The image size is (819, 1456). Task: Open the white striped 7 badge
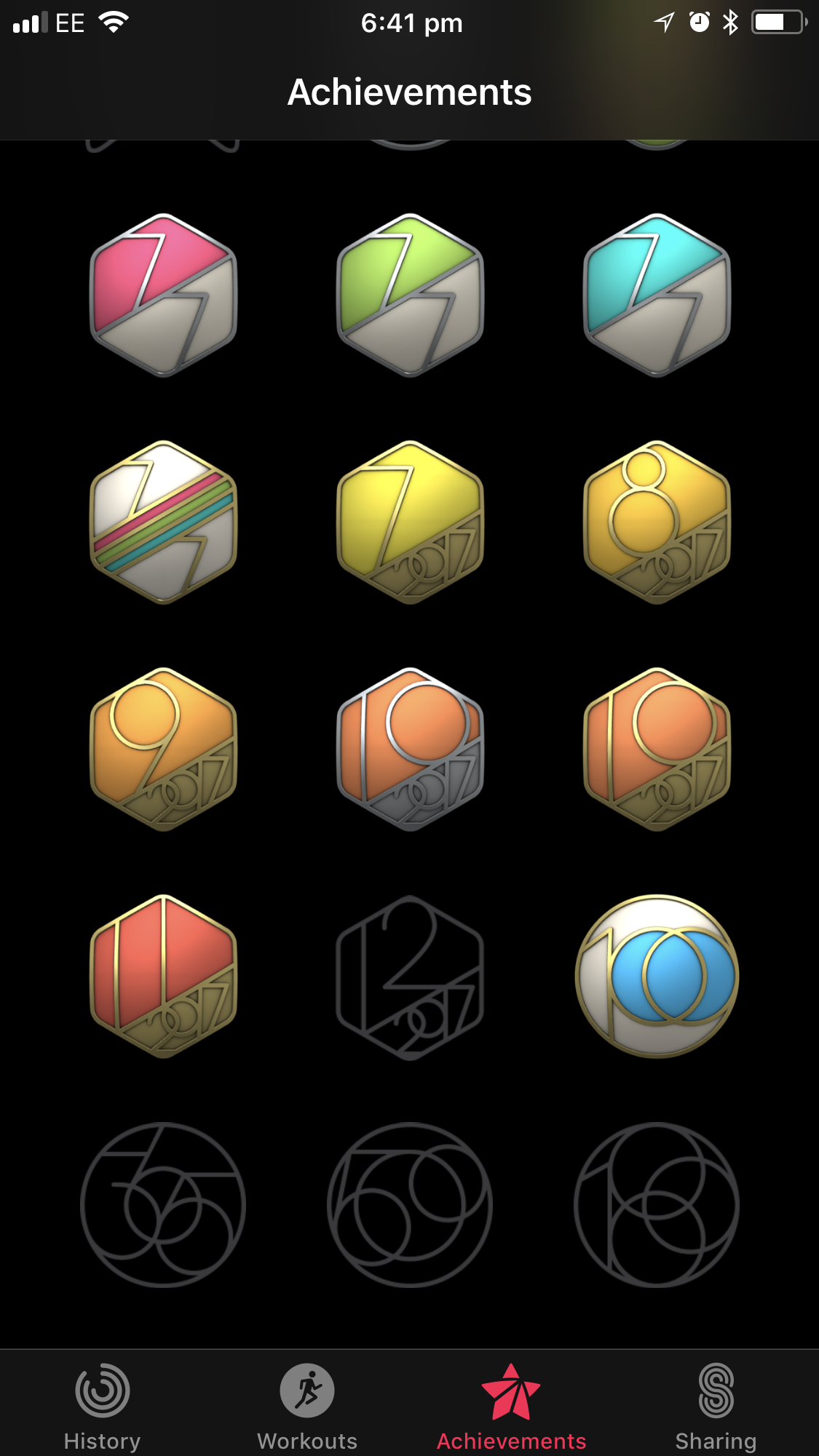(163, 522)
